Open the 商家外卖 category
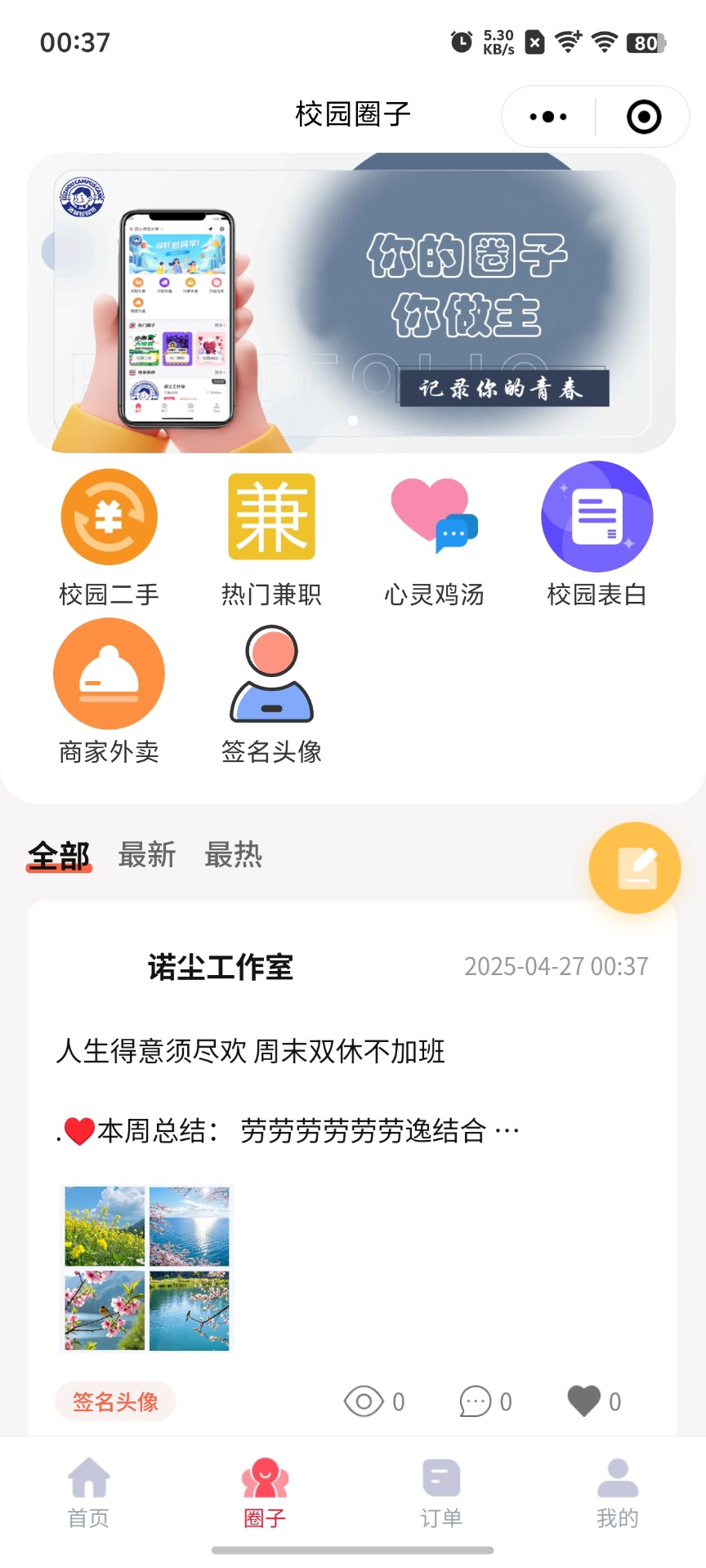The height and width of the screenshot is (1568, 706). pyautogui.click(x=109, y=691)
